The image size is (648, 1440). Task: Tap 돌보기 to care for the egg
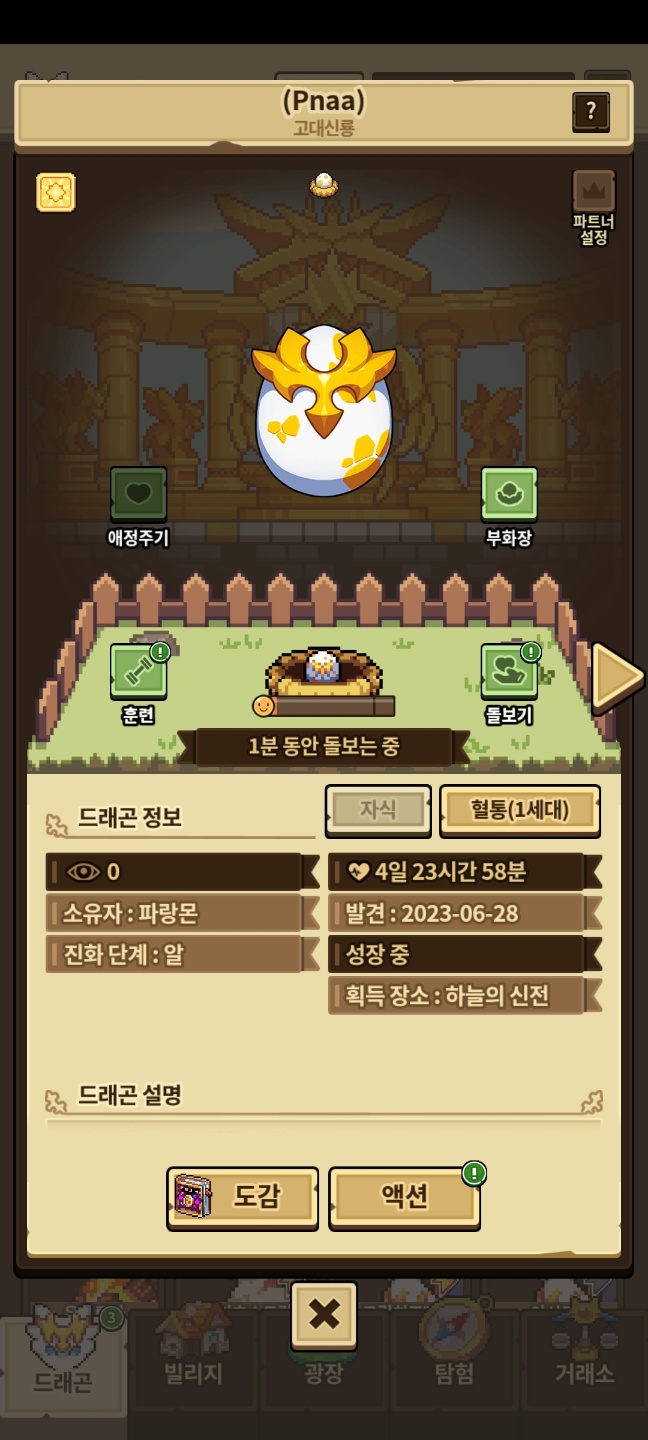[509, 683]
